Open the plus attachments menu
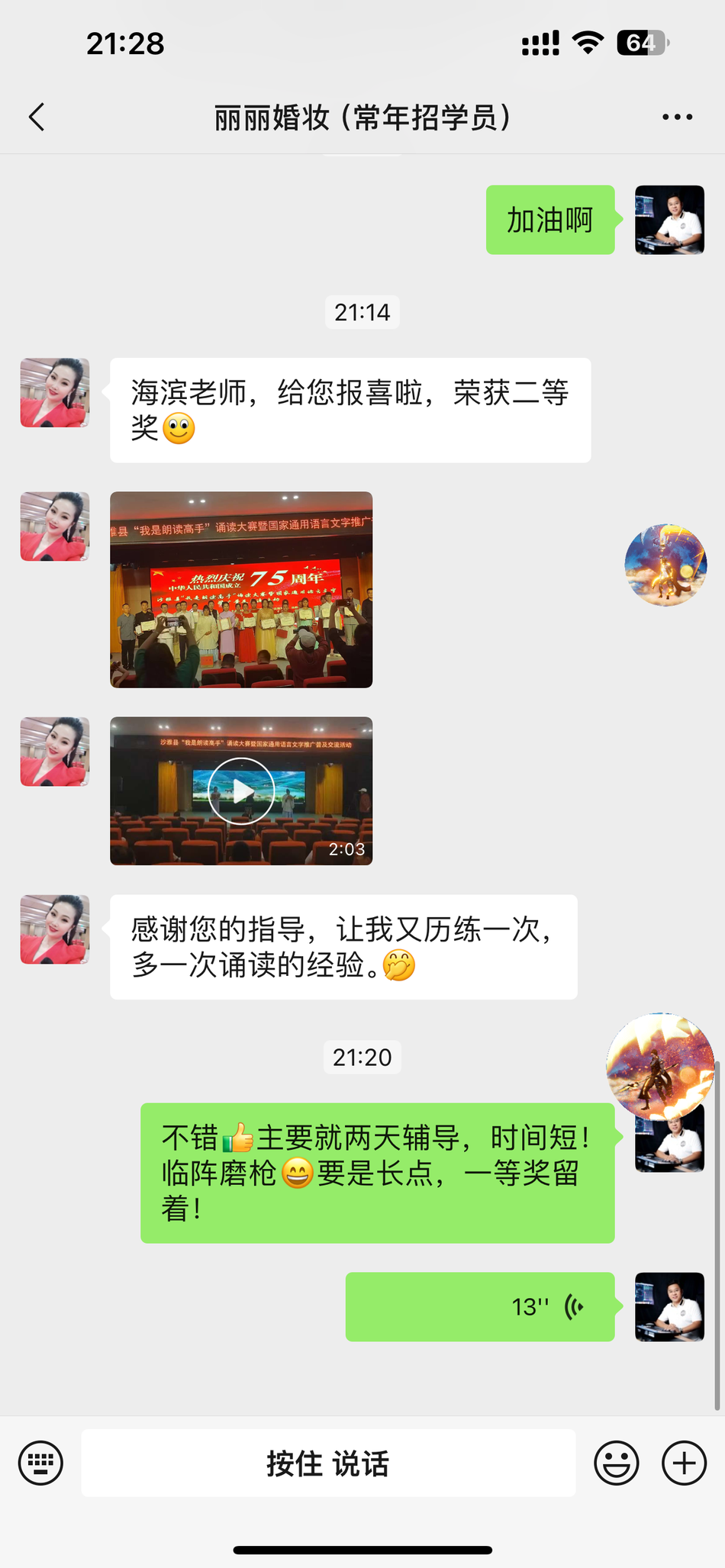 684,1463
